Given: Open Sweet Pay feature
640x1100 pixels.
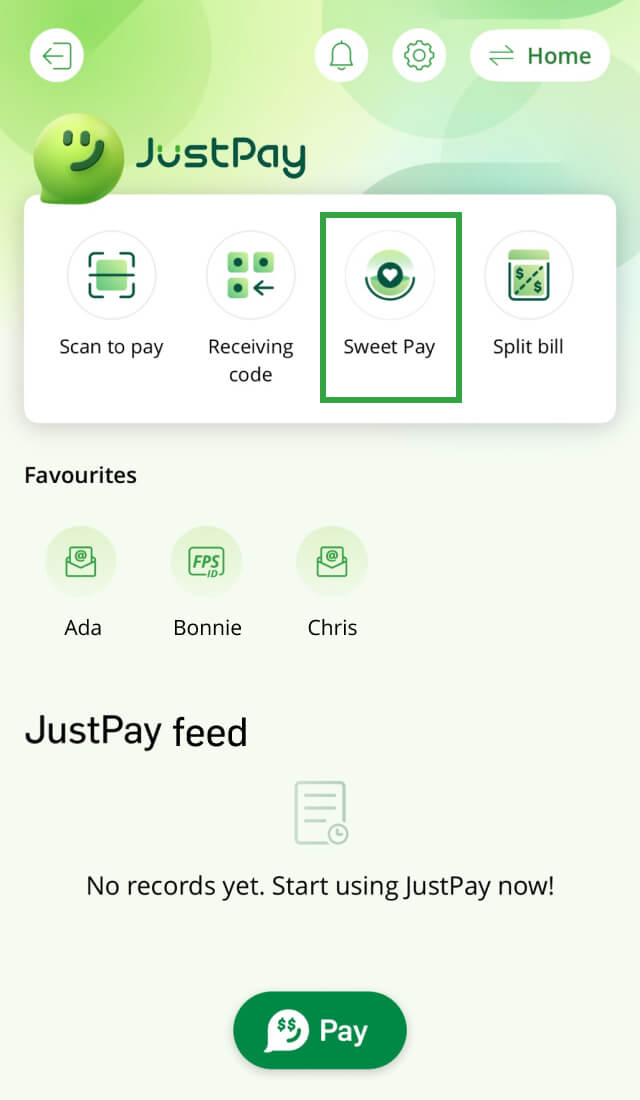Looking at the screenshot, I should click(x=390, y=276).
